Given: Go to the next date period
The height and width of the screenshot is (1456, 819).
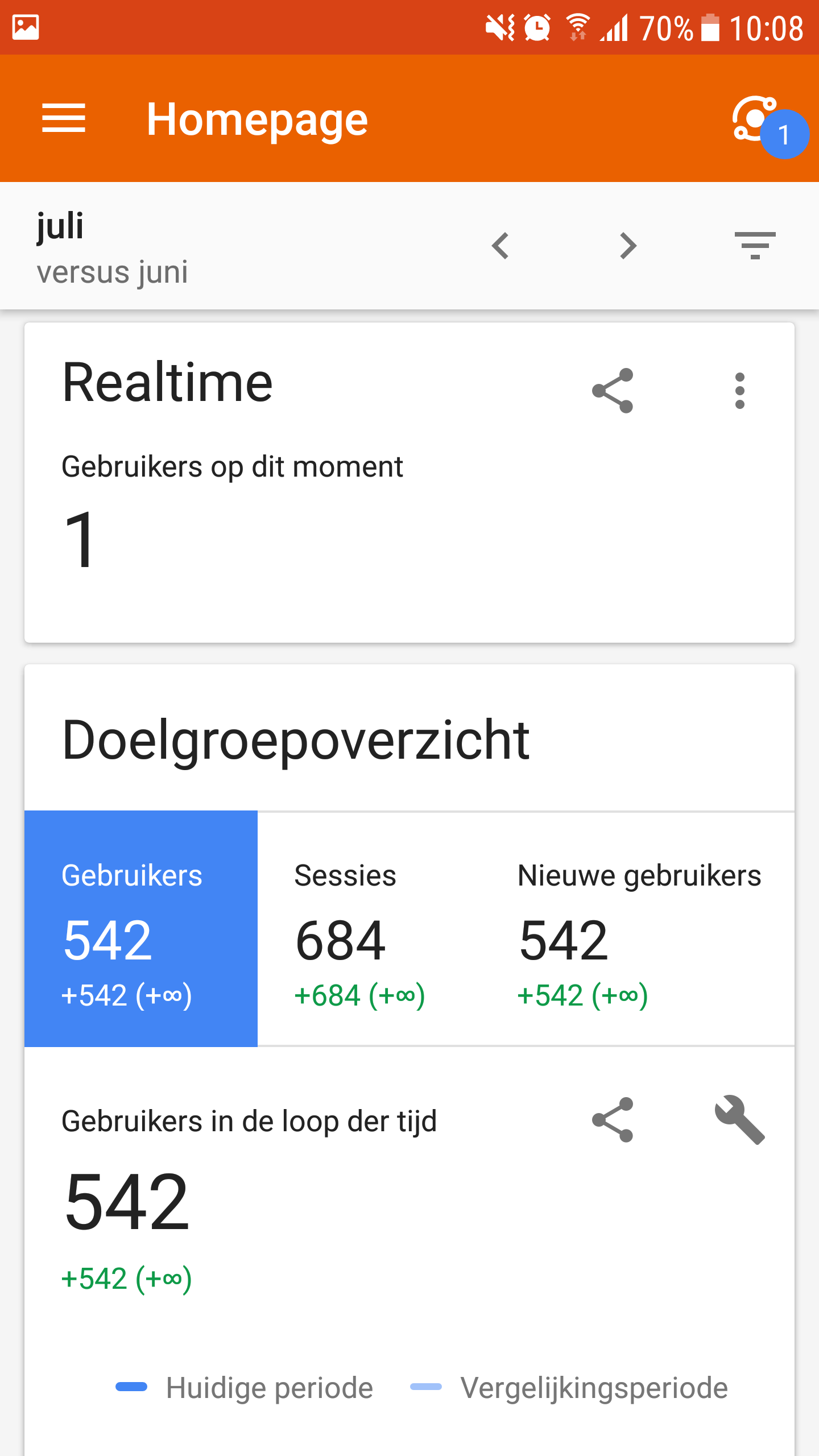Looking at the screenshot, I should coord(628,246).
